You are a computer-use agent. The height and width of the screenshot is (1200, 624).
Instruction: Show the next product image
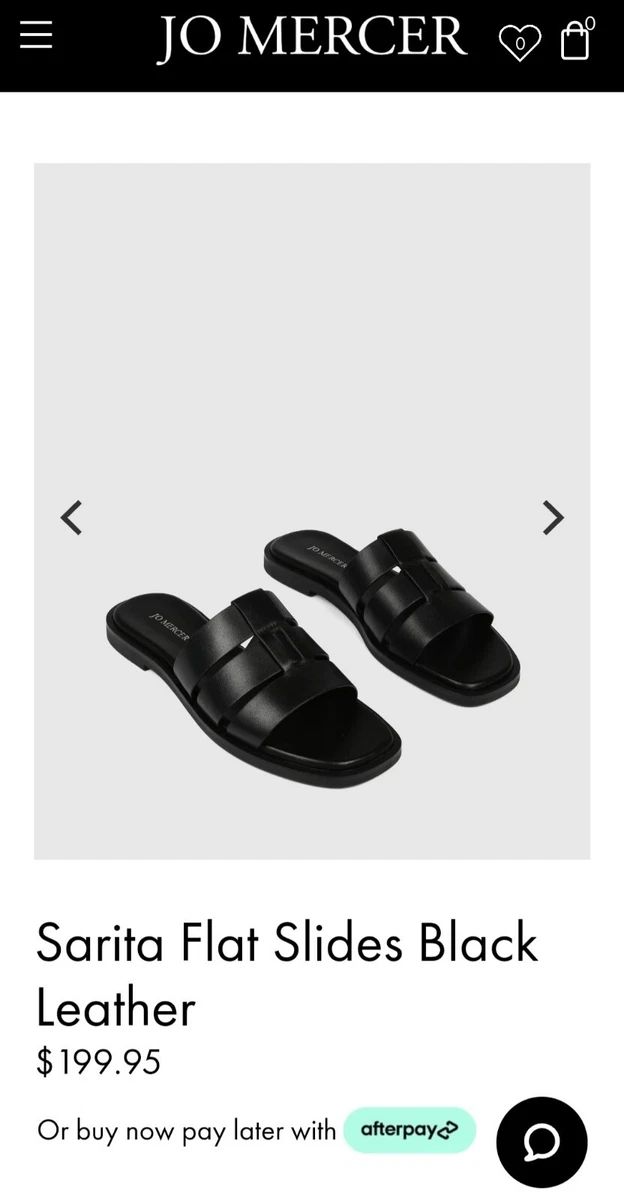click(x=553, y=517)
